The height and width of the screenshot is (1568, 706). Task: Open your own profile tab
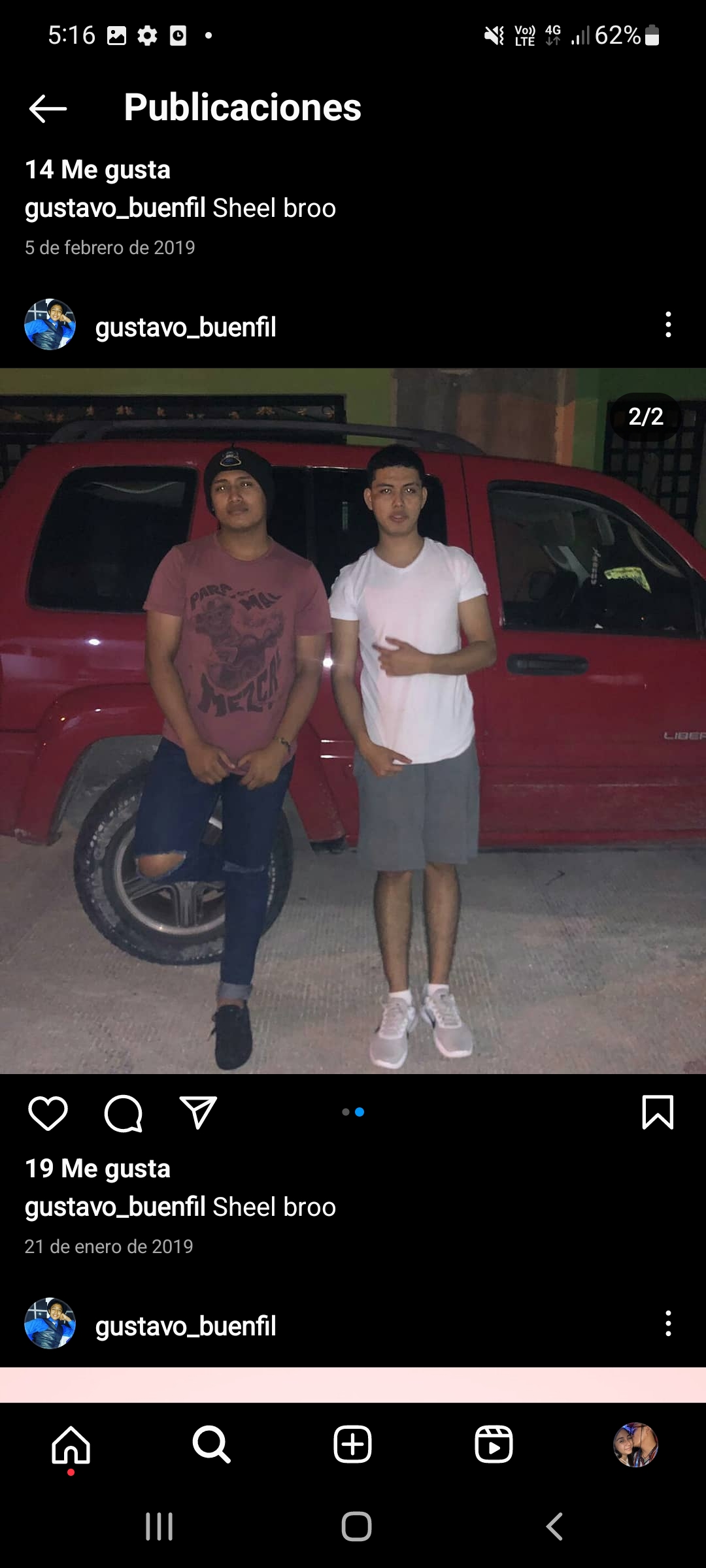pyautogui.click(x=635, y=1445)
